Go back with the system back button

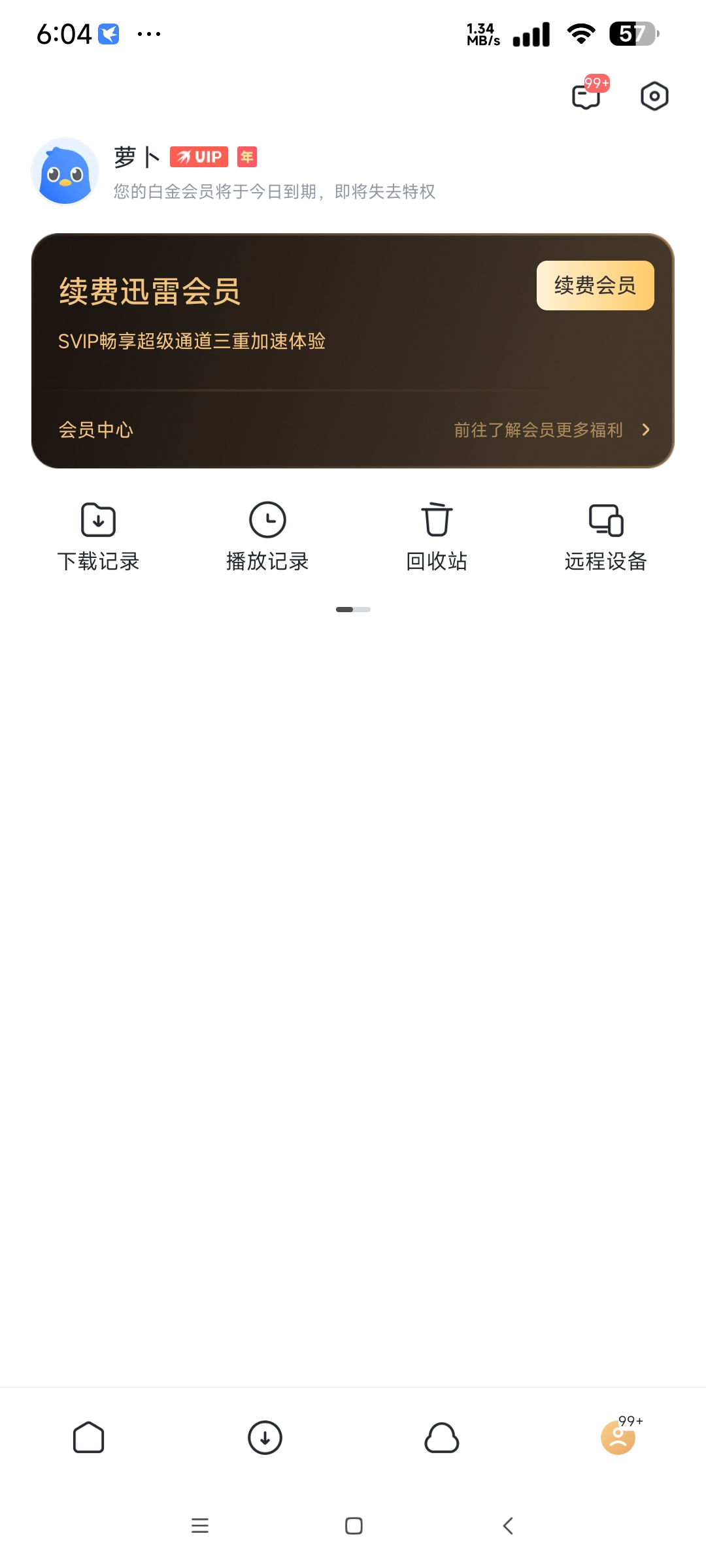click(x=508, y=1526)
